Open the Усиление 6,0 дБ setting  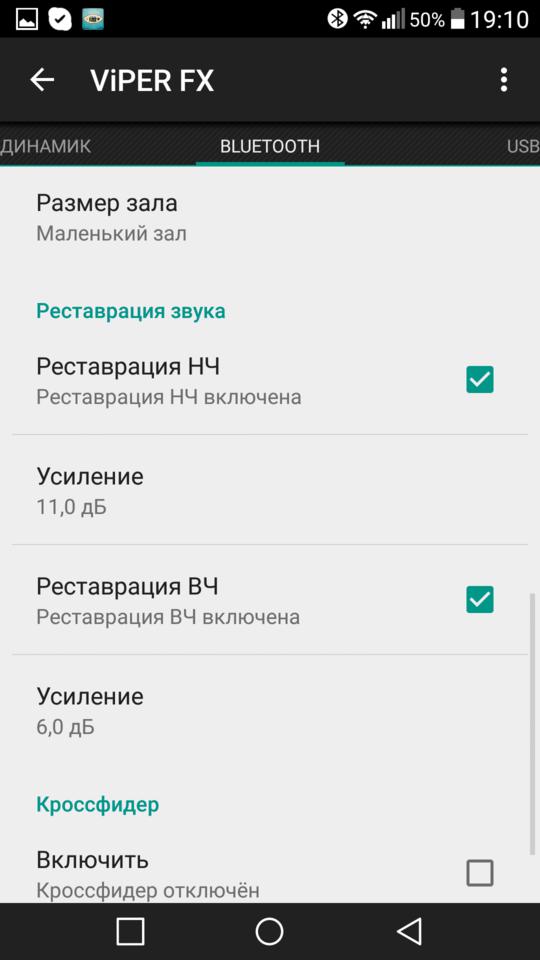(270, 710)
